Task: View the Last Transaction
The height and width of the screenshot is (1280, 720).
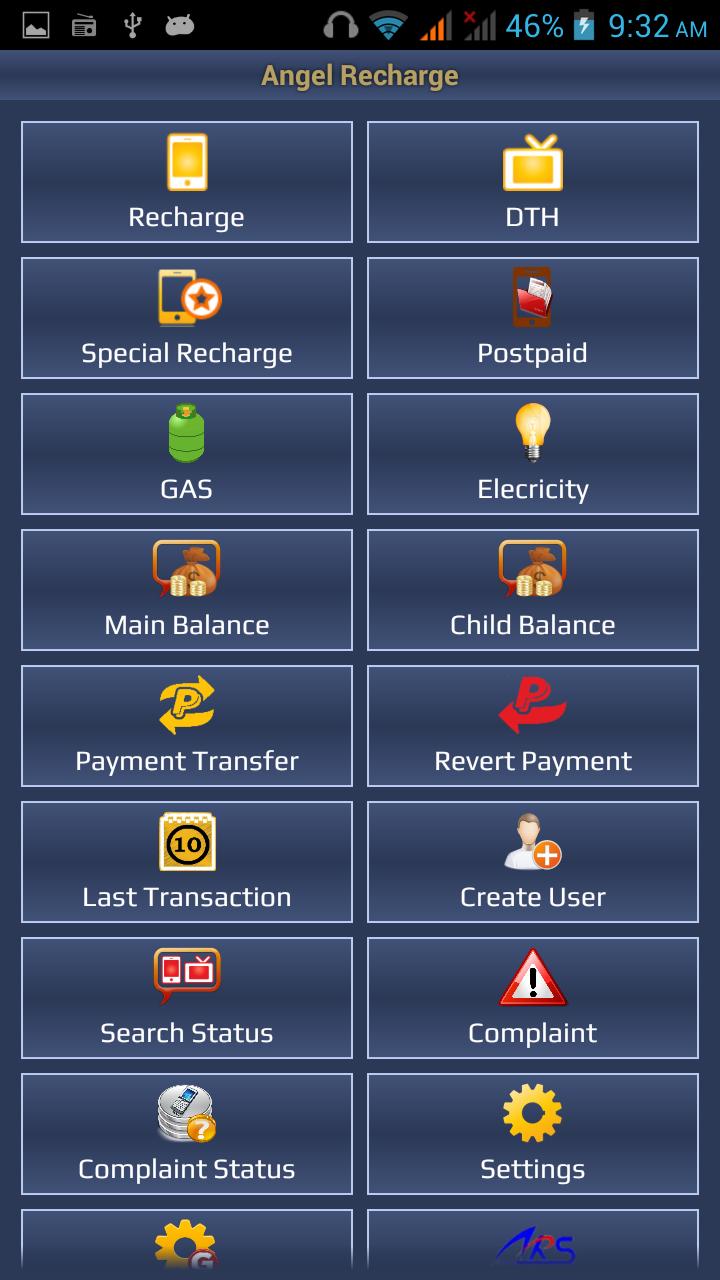Action: pyautogui.click(x=187, y=862)
